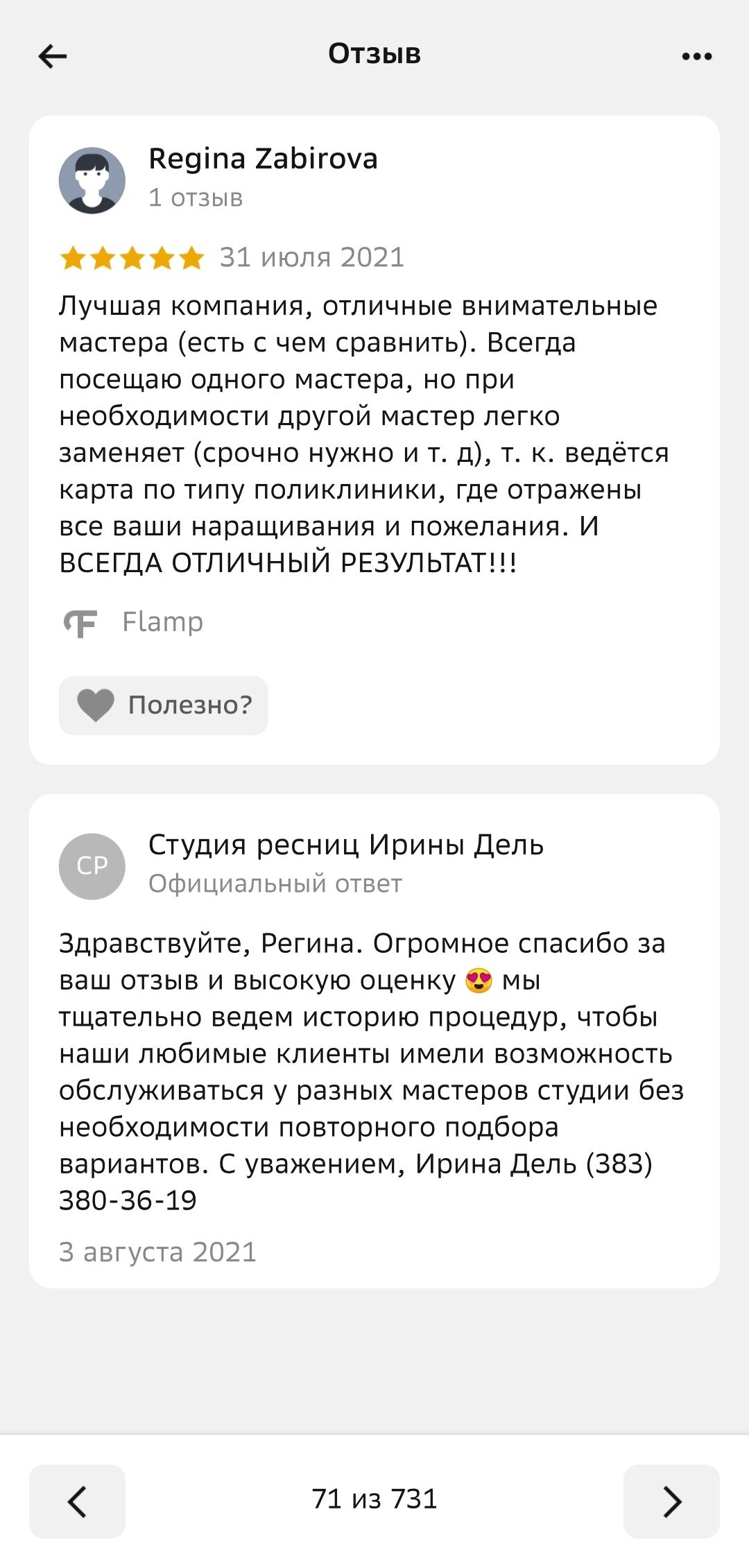Screen dimensions: 749x1568
Task: Go back from the review screen
Action: click(53, 56)
